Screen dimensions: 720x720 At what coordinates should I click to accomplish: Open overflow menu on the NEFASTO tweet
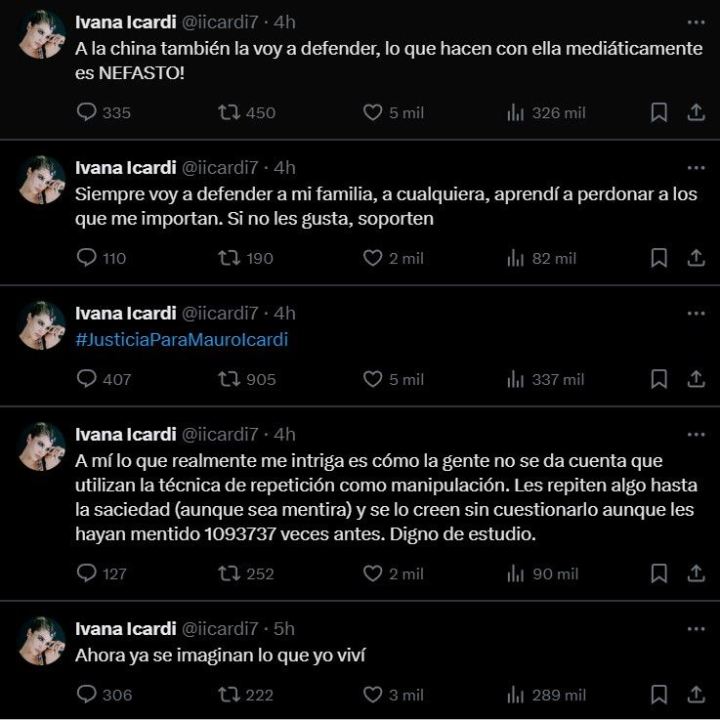[696, 22]
